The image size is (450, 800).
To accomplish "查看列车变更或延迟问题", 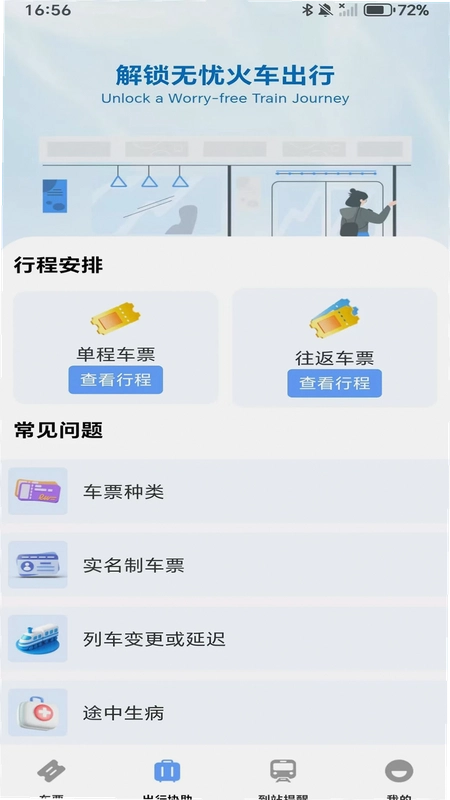I will pos(225,639).
